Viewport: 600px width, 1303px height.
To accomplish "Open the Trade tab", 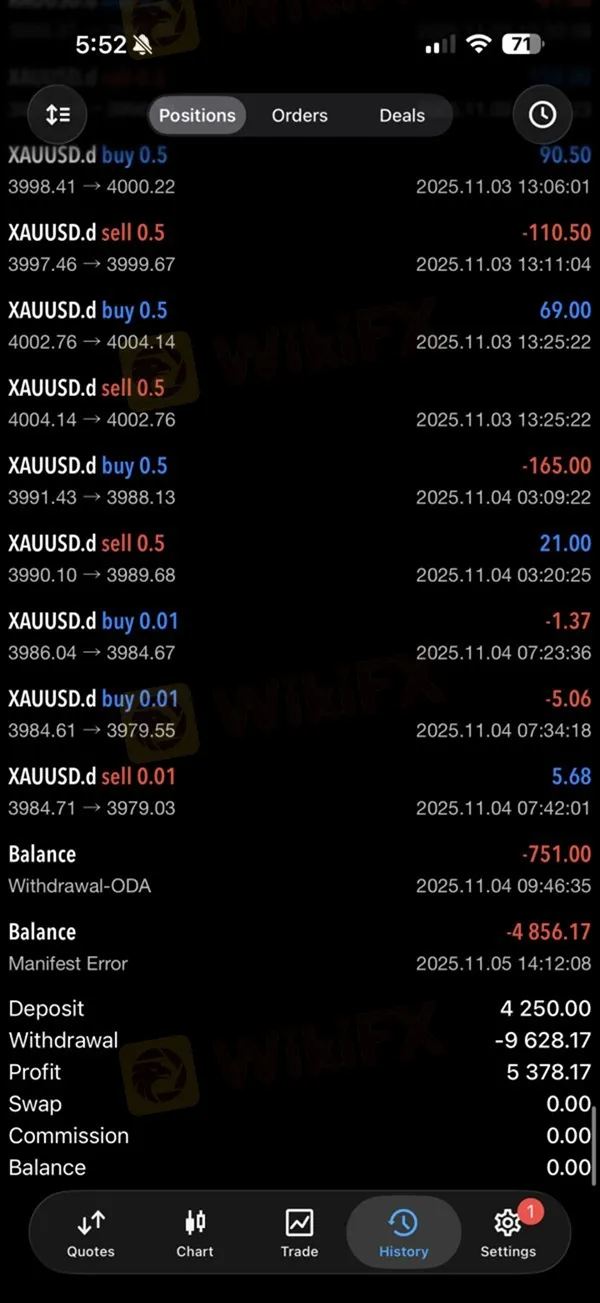I will tap(299, 1232).
